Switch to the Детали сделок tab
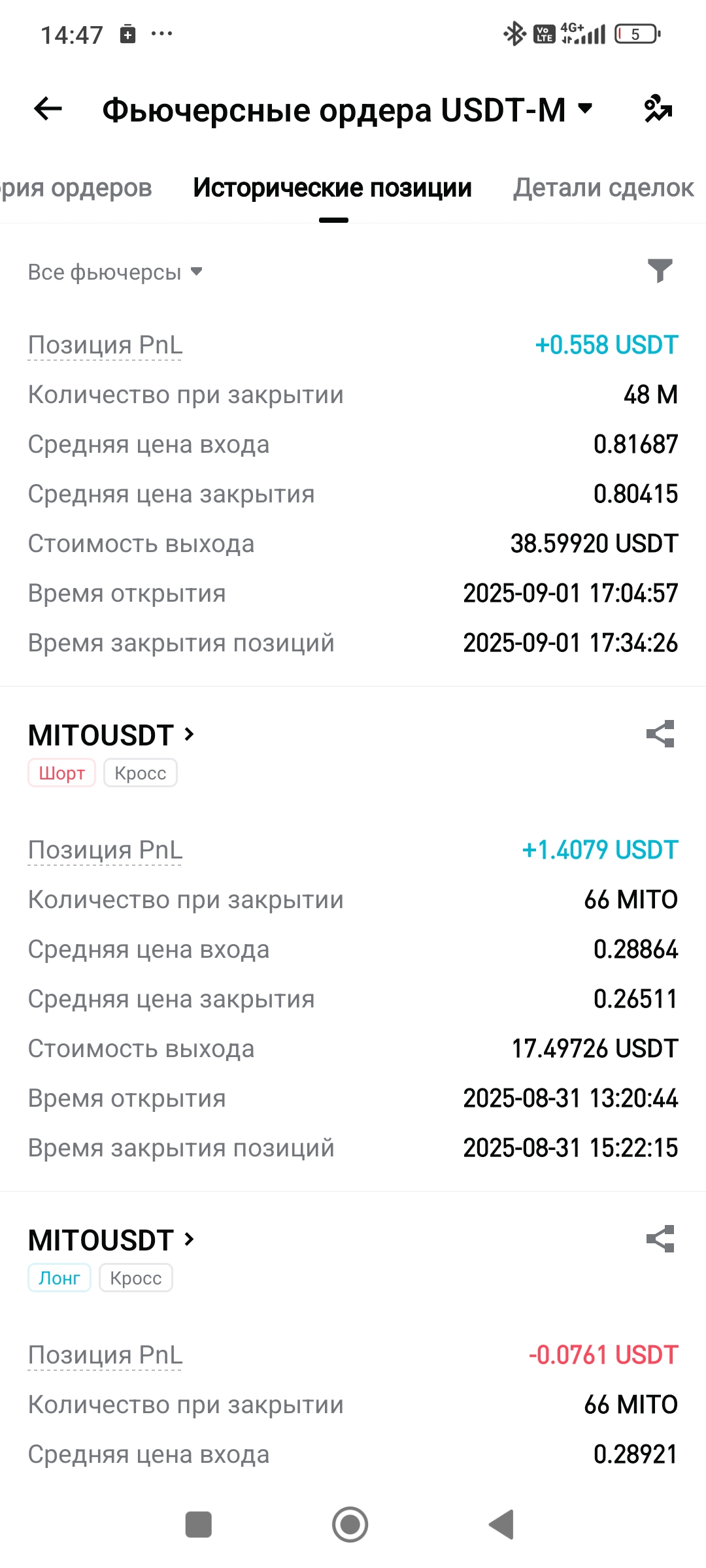Viewport: 706px width, 1568px height. point(603,188)
